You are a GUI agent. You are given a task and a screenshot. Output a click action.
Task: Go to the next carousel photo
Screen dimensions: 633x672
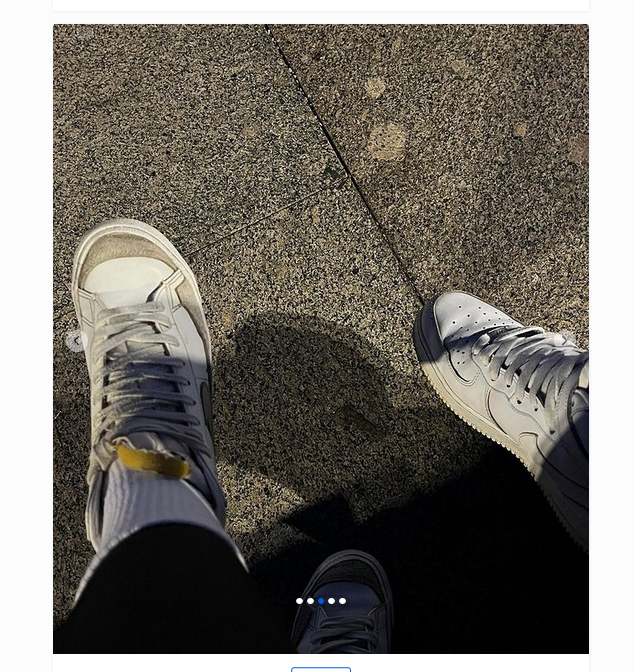click(x=567, y=340)
